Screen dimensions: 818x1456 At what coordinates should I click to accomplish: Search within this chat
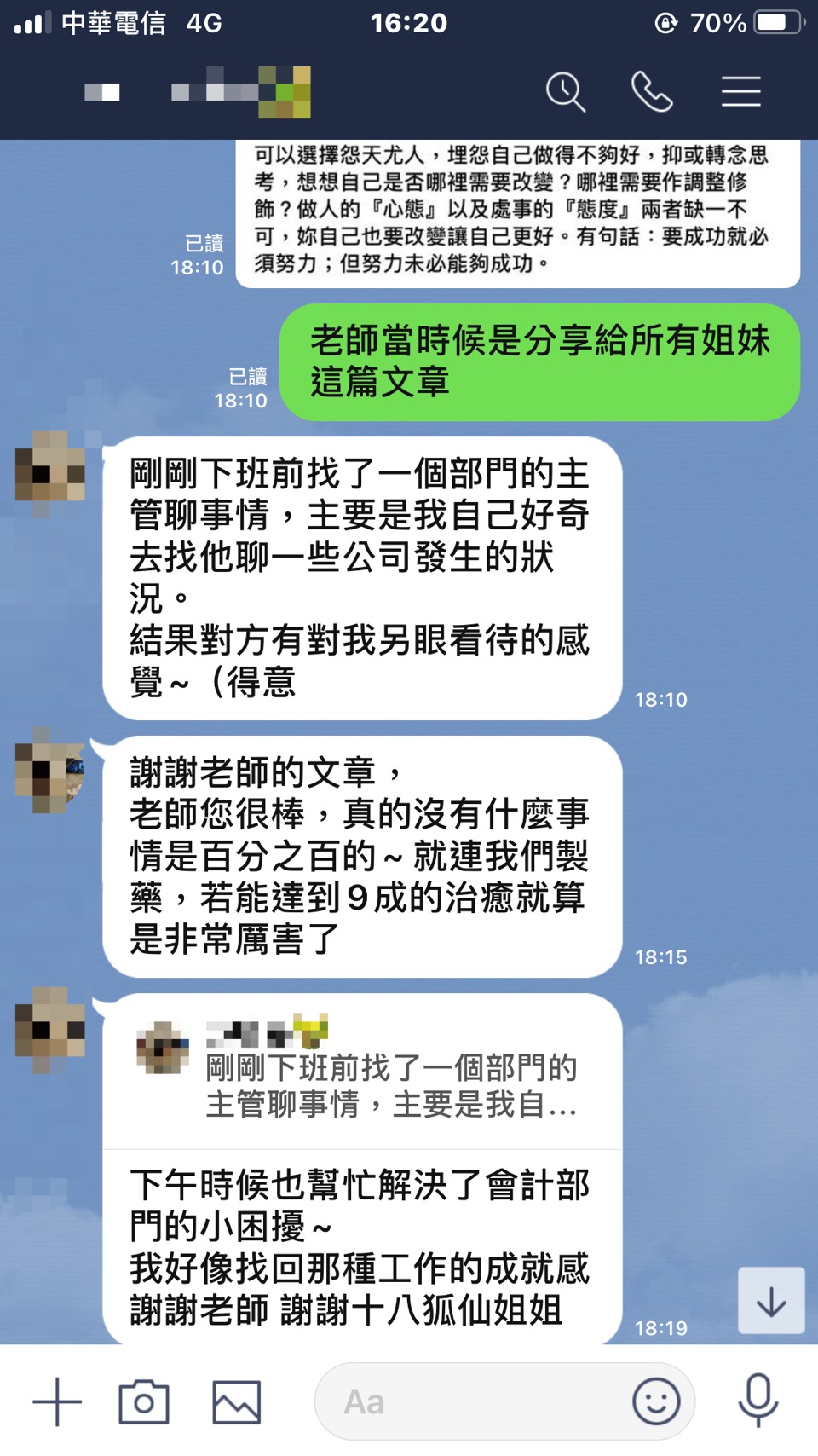[x=566, y=92]
